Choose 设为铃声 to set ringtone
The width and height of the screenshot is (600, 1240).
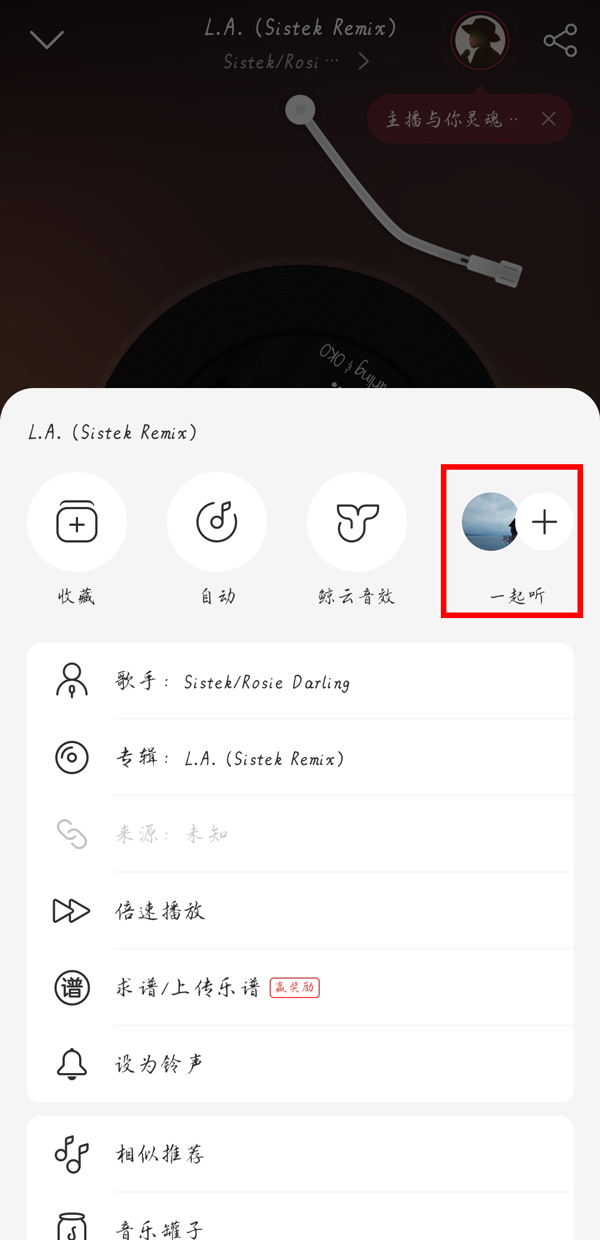(x=300, y=1064)
